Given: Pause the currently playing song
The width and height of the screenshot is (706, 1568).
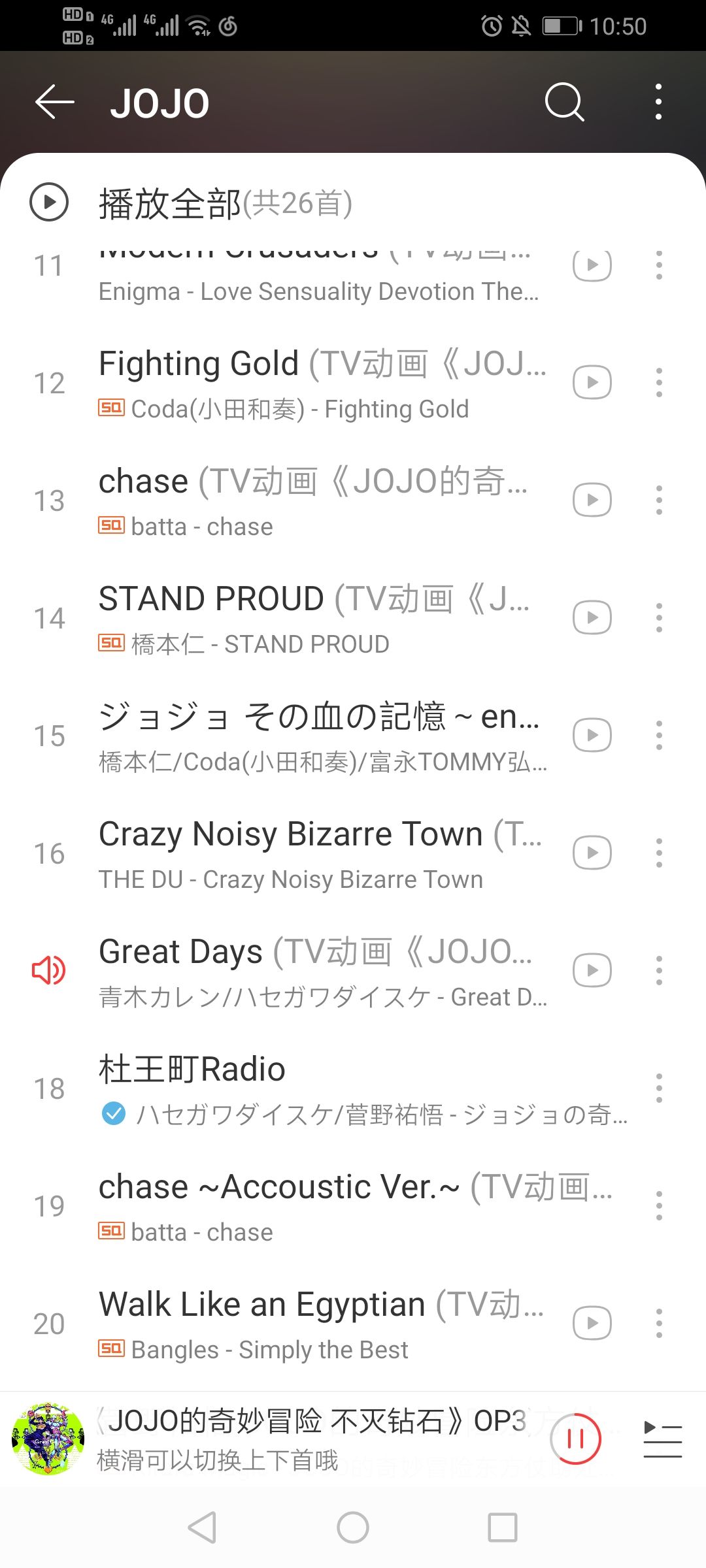Looking at the screenshot, I should 575,1439.
